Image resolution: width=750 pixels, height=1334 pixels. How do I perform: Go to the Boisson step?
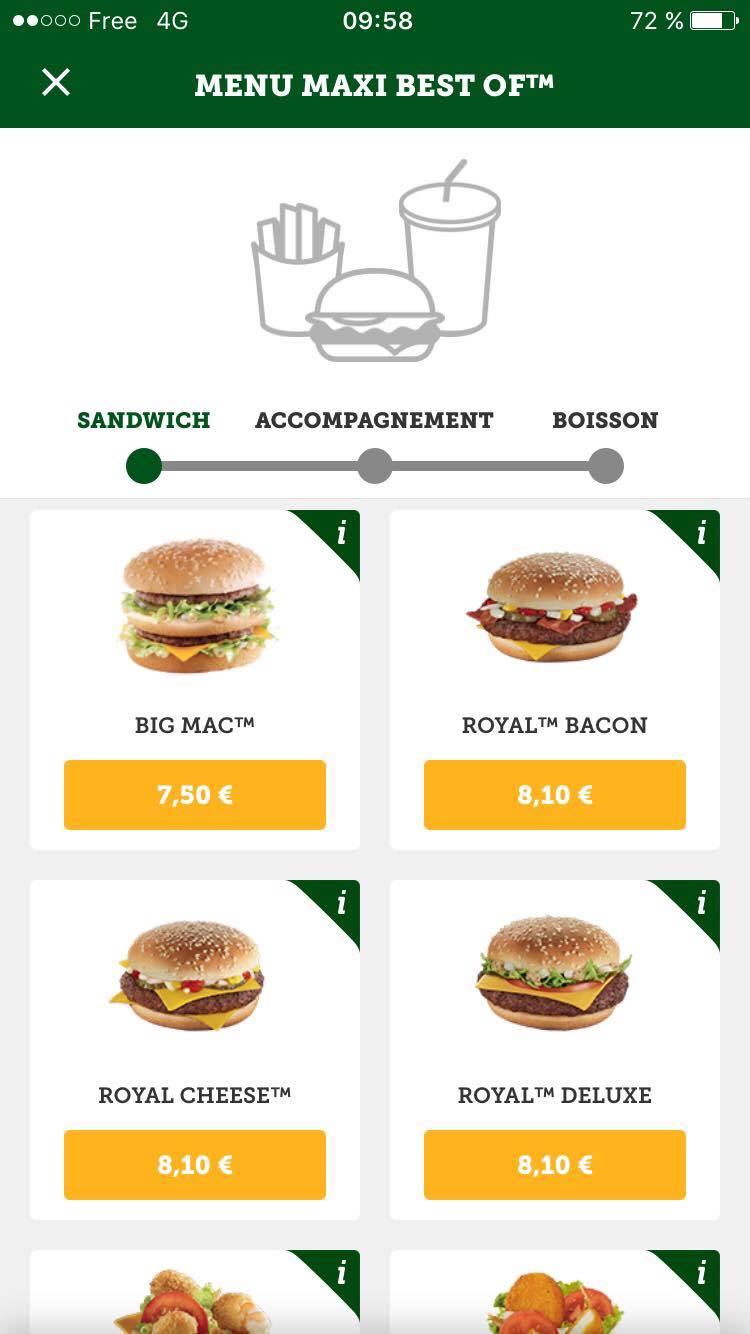[605, 420]
